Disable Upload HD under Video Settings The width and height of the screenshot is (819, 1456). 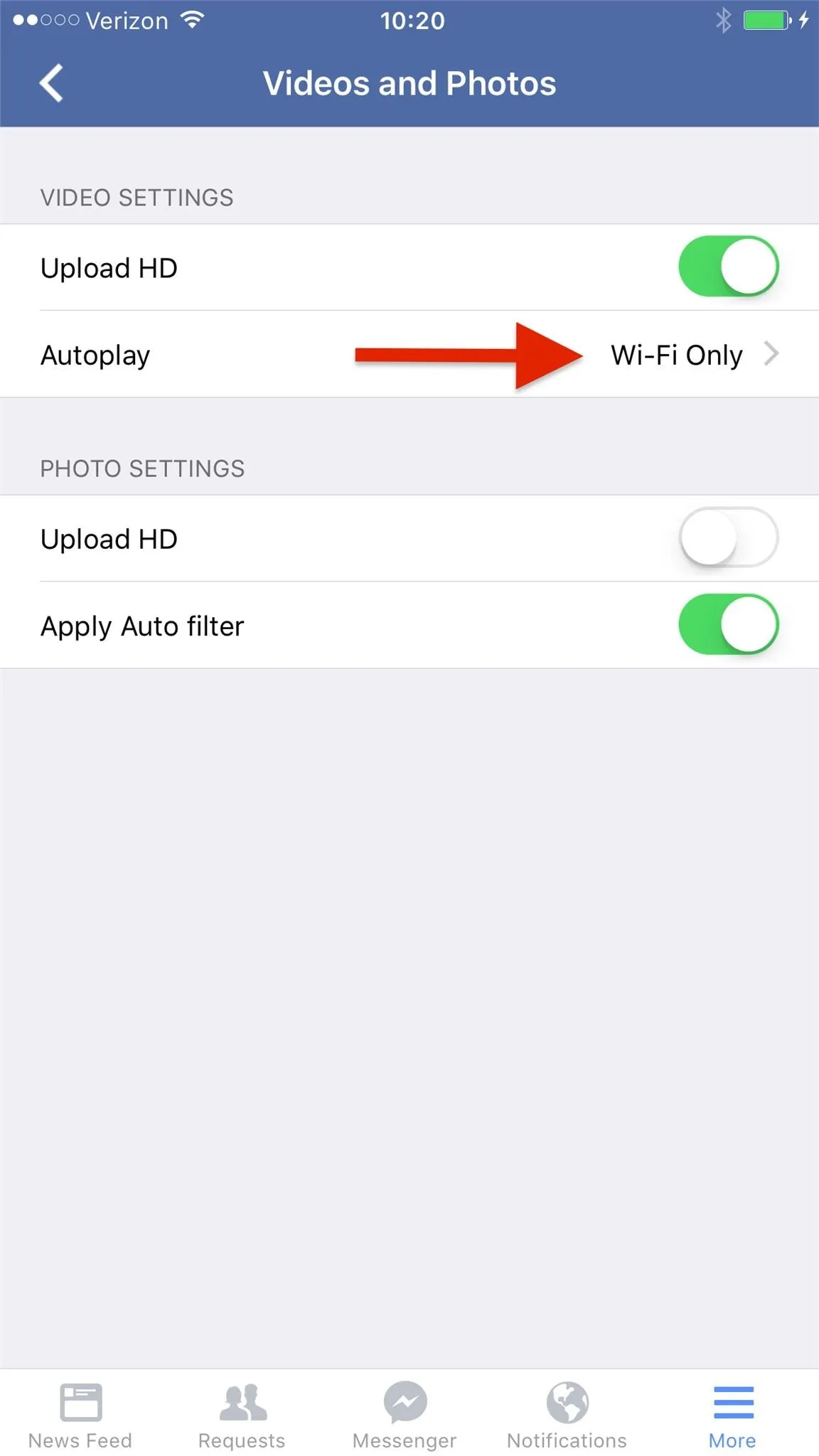[x=729, y=267]
